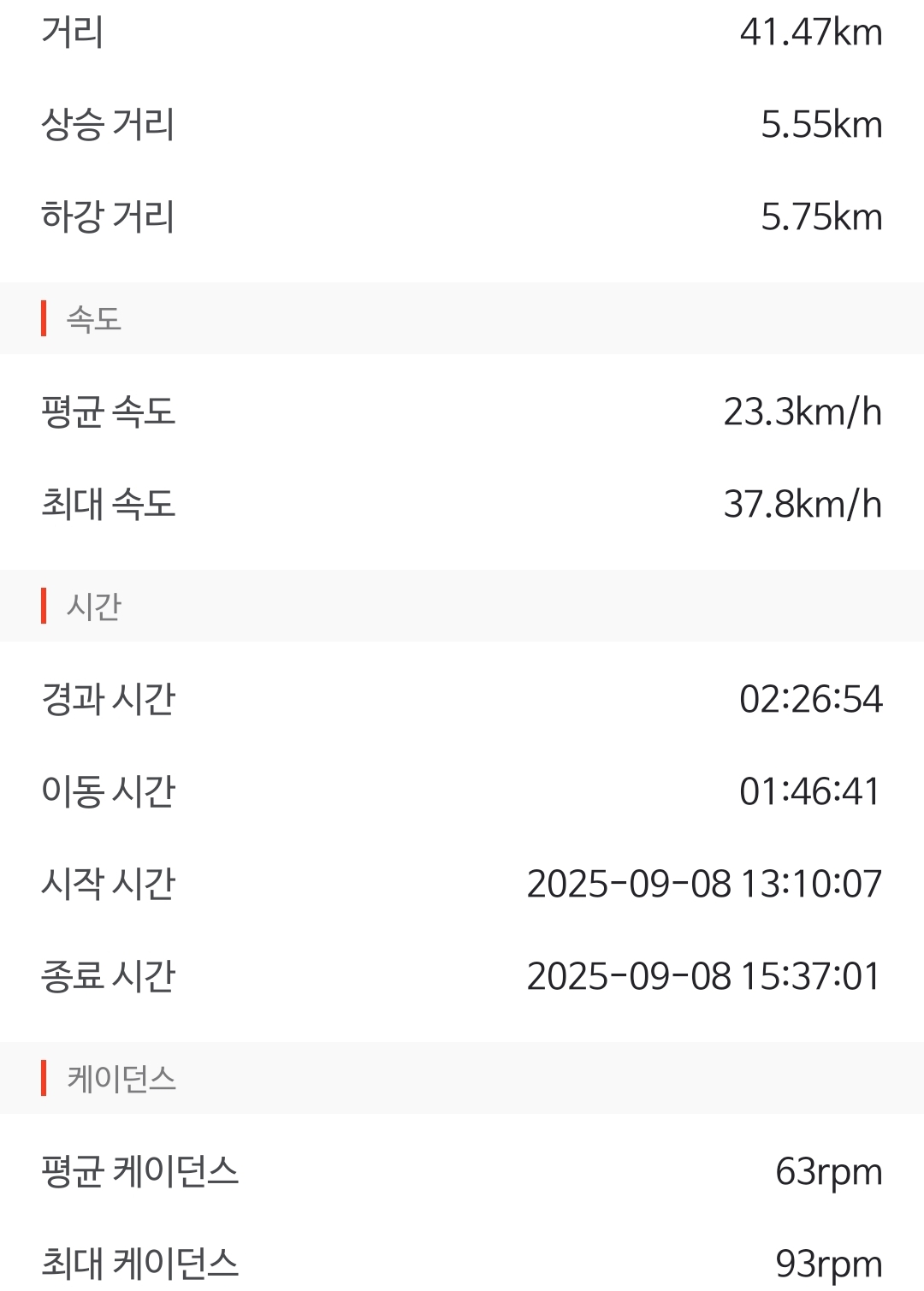Screen dimensions: 924x1291
Task: Select the 23.3km/h average speed value
Action: pos(802,412)
